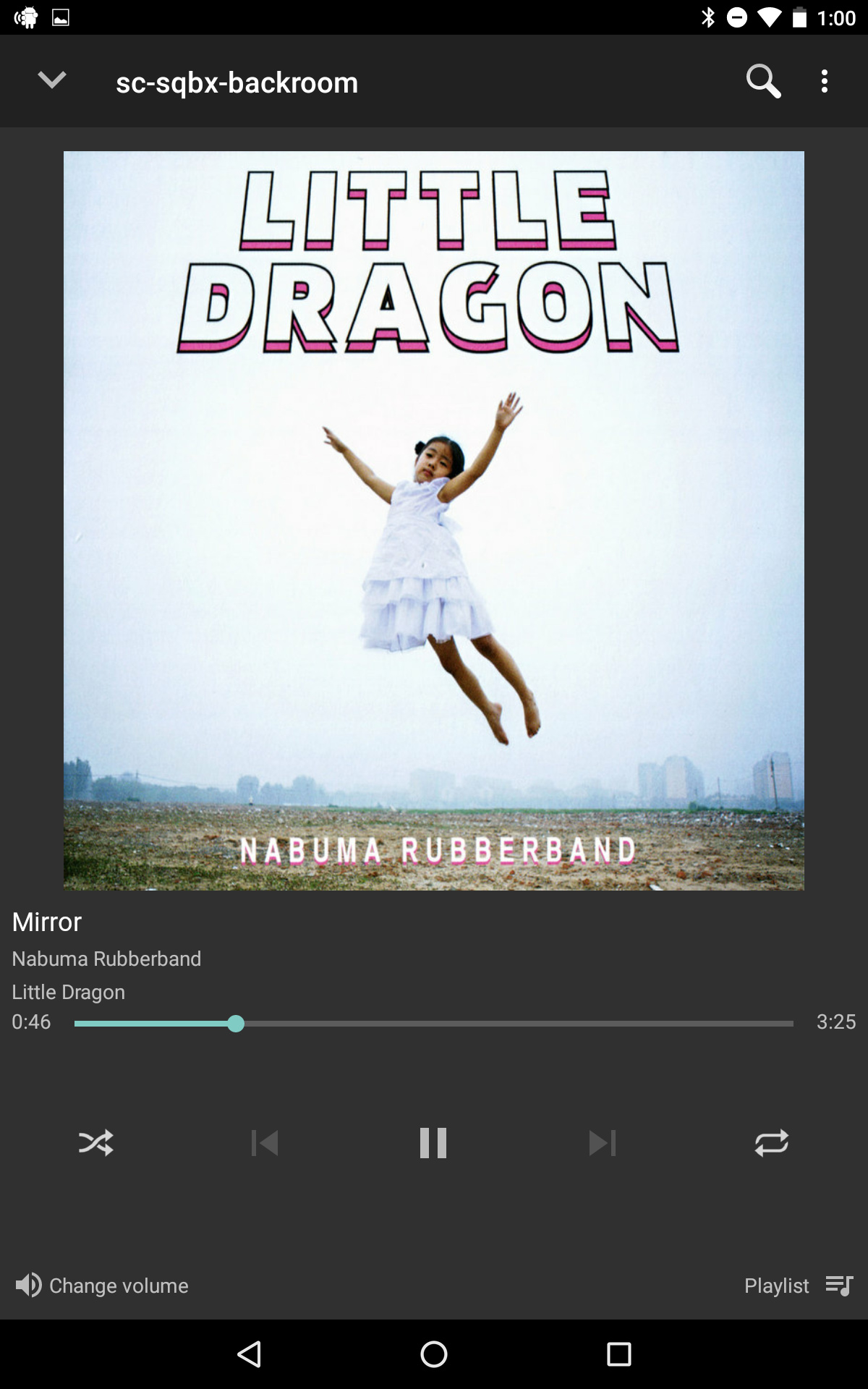The height and width of the screenshot is (1389, 868).
Task: Skip to the next track
Action: click(603, 1143)
